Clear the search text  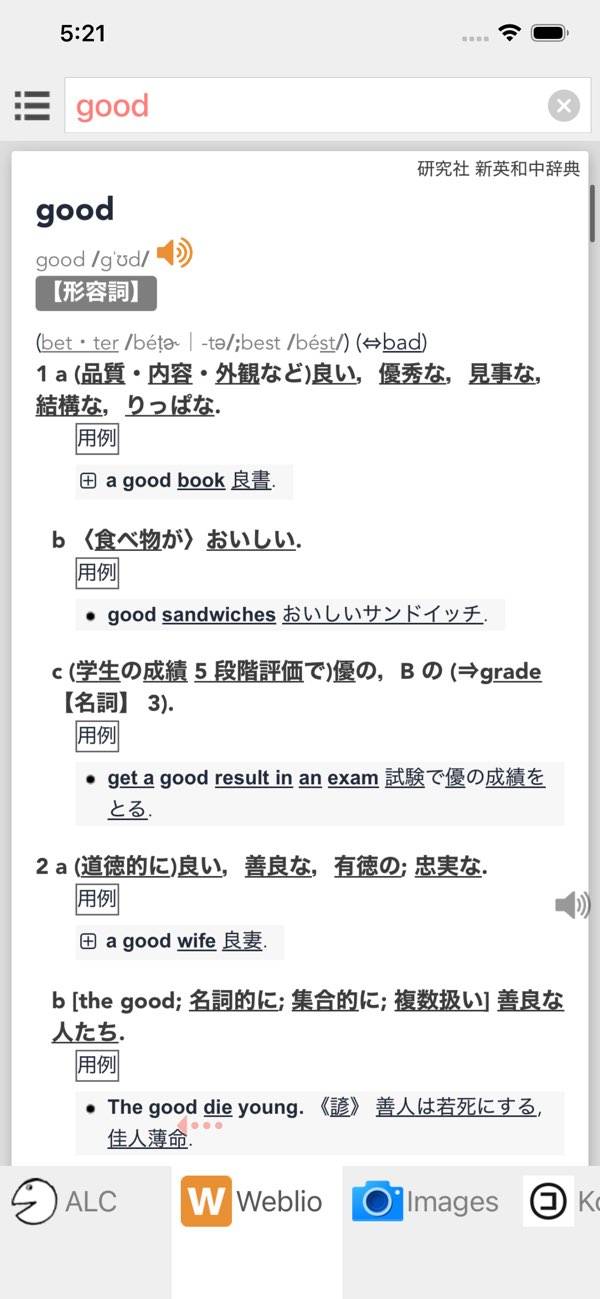pos(564,105)
